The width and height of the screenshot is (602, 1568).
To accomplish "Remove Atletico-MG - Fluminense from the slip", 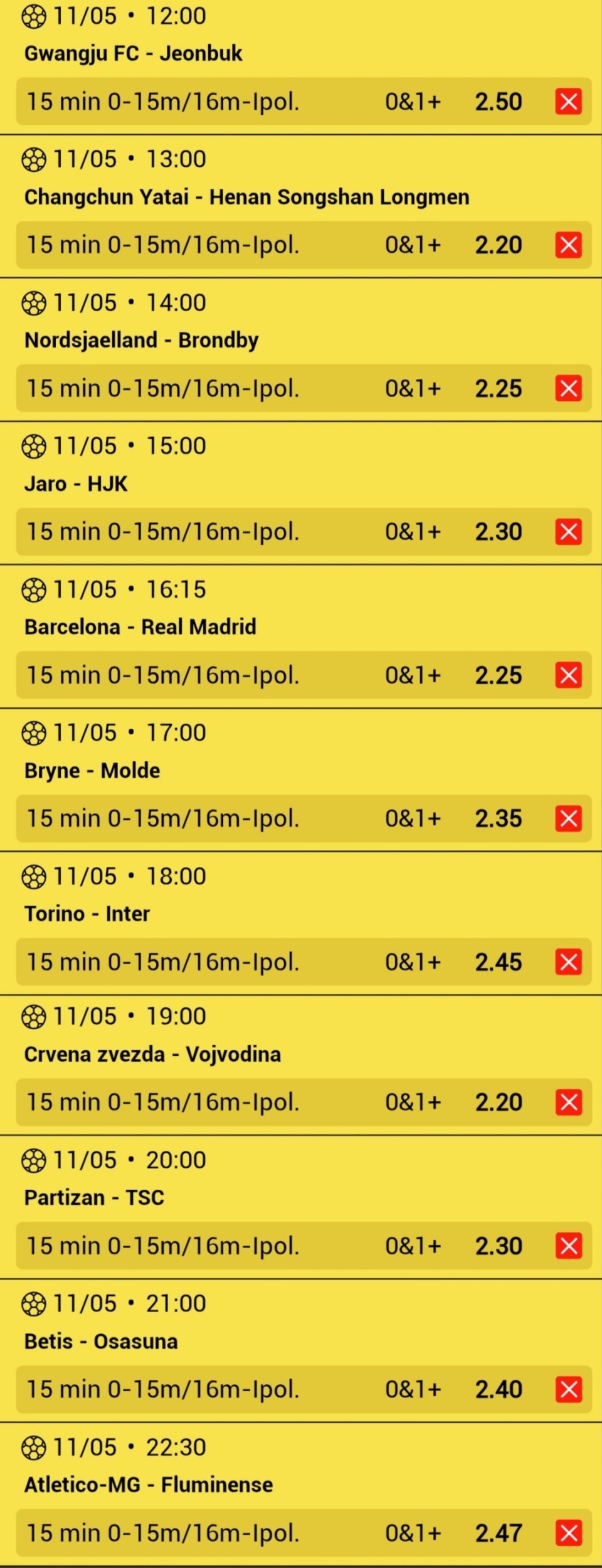I will pos(568,1534).
